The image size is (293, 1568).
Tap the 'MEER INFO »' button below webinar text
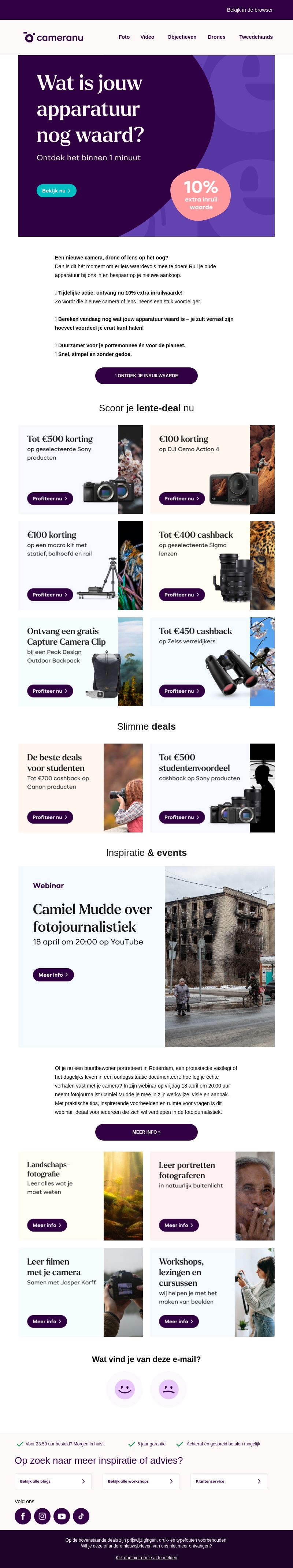point(146,1132)
